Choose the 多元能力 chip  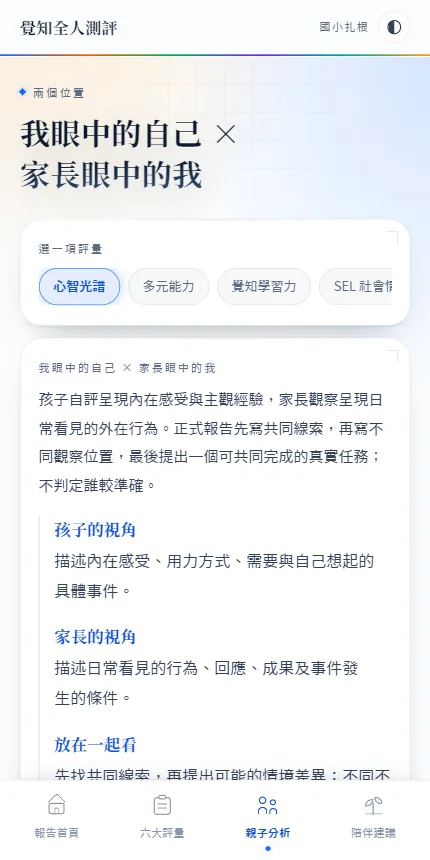coord(168,286)
